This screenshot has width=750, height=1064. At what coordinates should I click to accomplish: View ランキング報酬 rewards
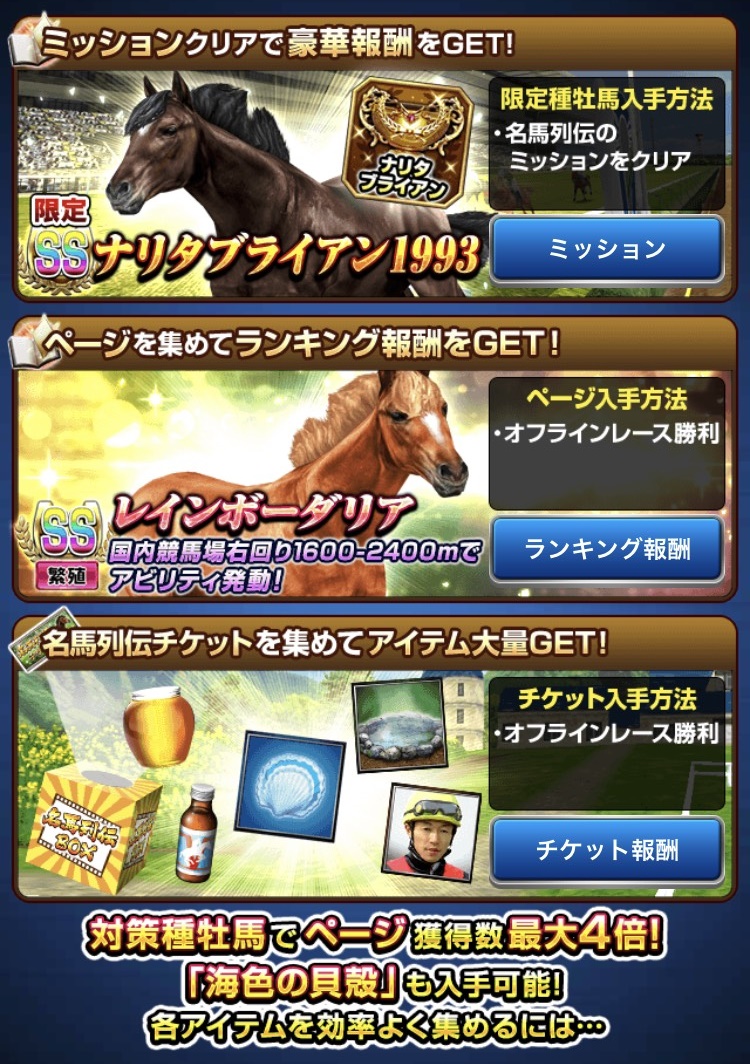[x=607, y=549]
